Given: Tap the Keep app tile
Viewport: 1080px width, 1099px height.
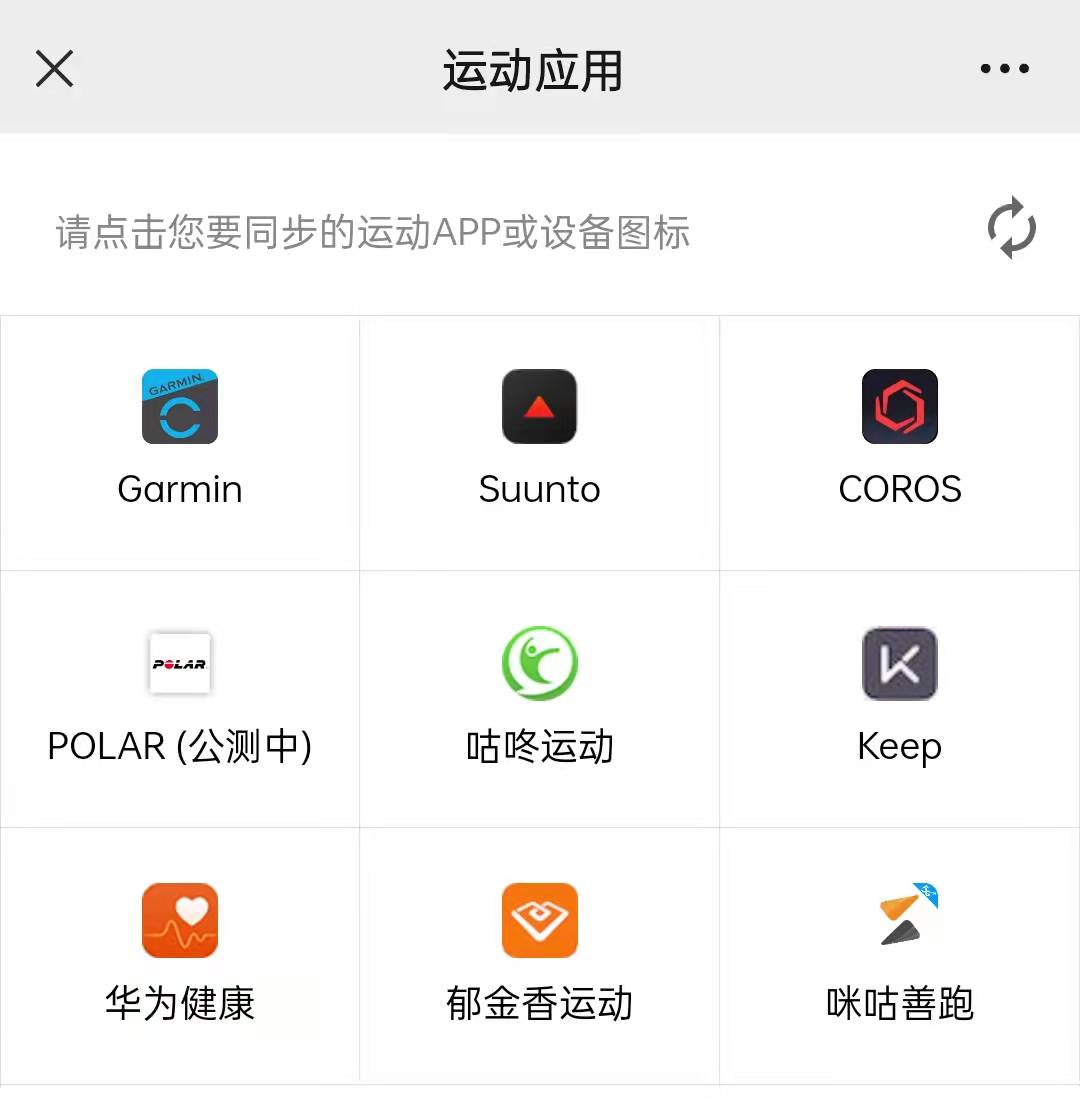Looking at the screenshot, I should (x=899, y=698).
